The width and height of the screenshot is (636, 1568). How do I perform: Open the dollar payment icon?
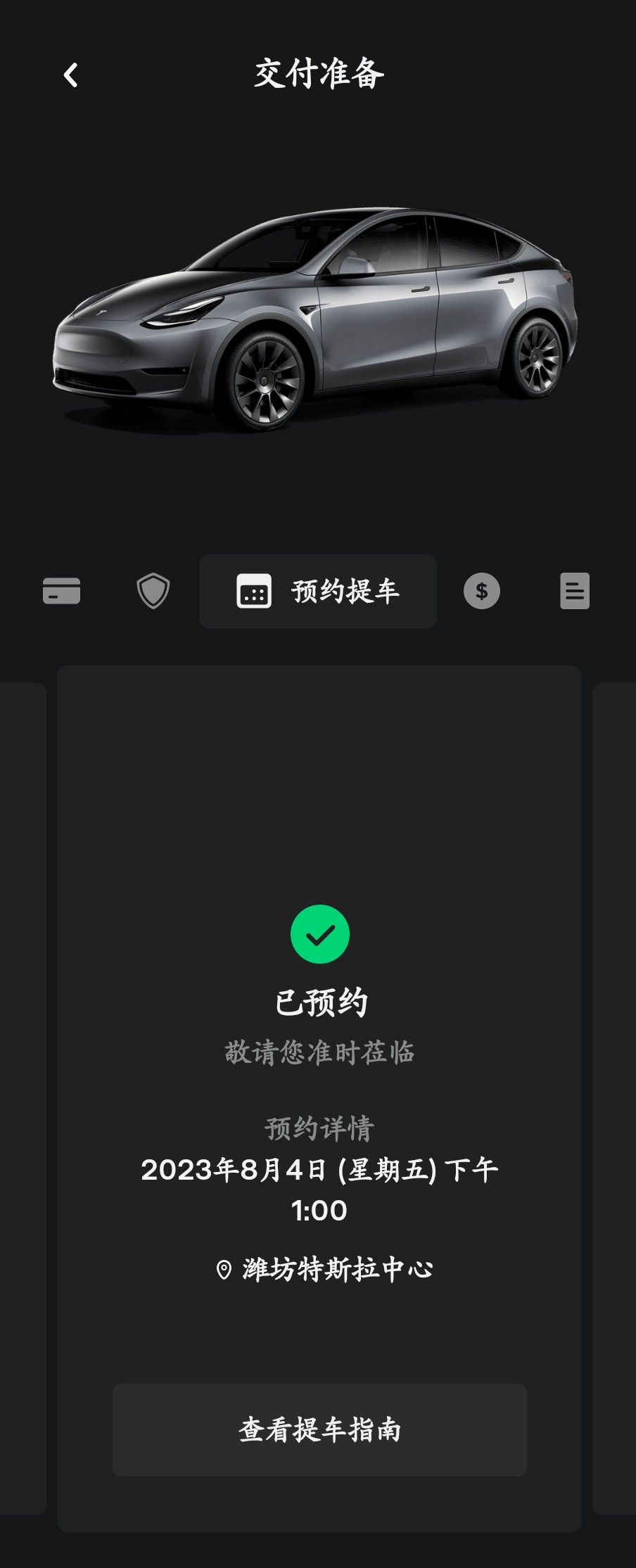click(x=482, y=592)
